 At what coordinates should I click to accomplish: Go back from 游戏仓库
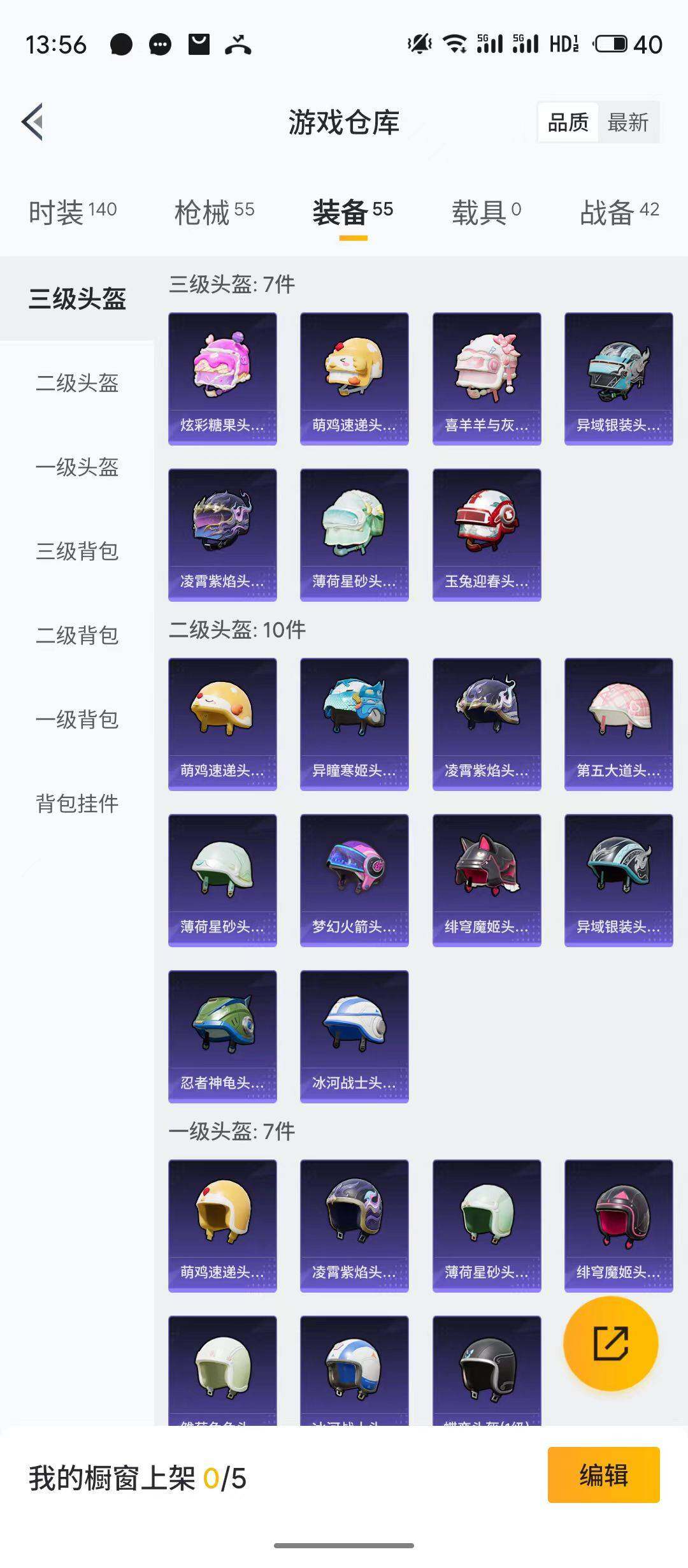[x=33, y=121]
